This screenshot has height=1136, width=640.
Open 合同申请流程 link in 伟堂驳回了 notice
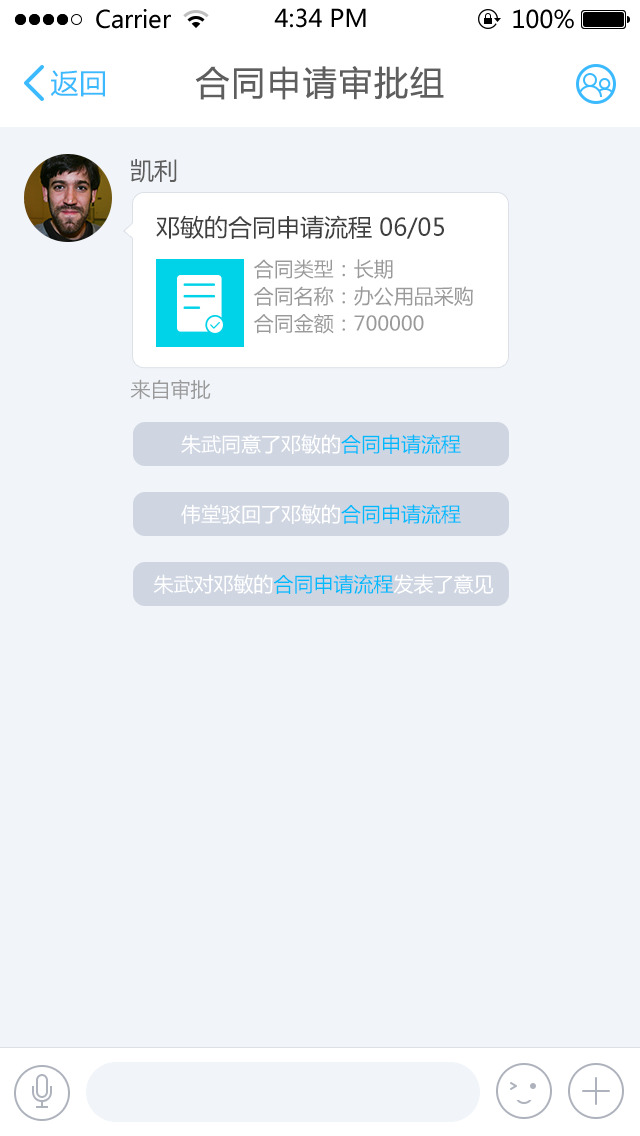[x=401, y=515]
